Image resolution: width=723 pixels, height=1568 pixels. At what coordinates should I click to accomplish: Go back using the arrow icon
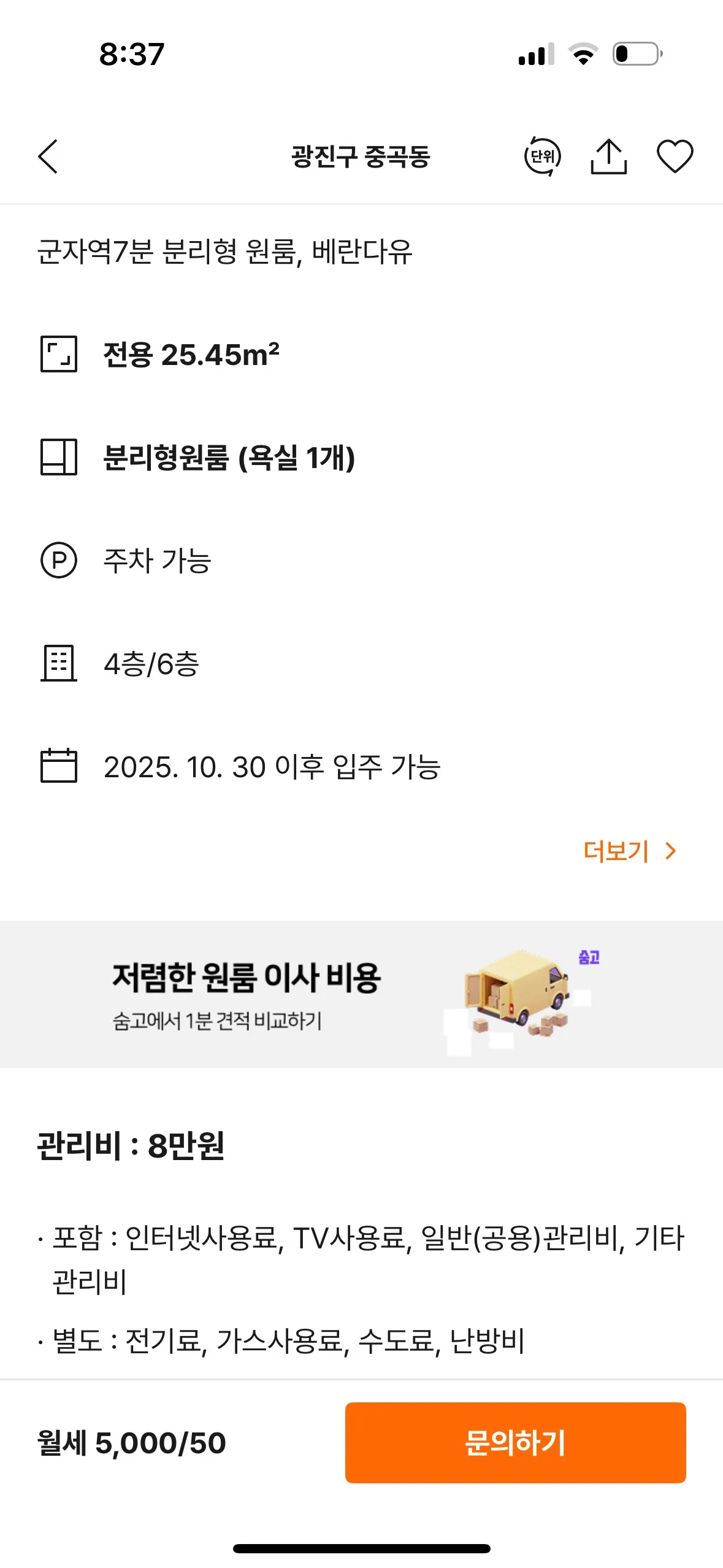coord(48,156)
